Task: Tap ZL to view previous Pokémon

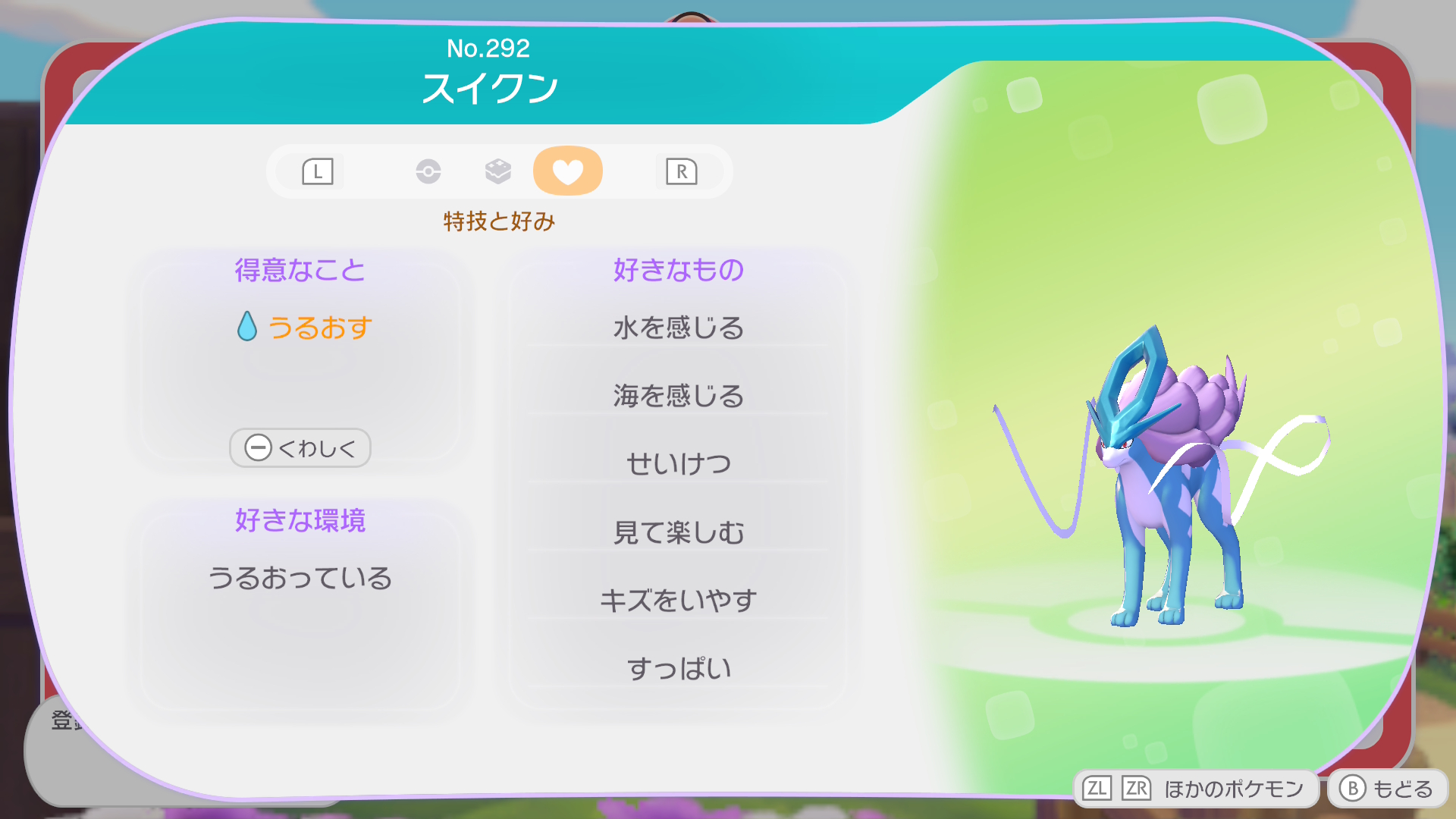Action: point(1097,789)
